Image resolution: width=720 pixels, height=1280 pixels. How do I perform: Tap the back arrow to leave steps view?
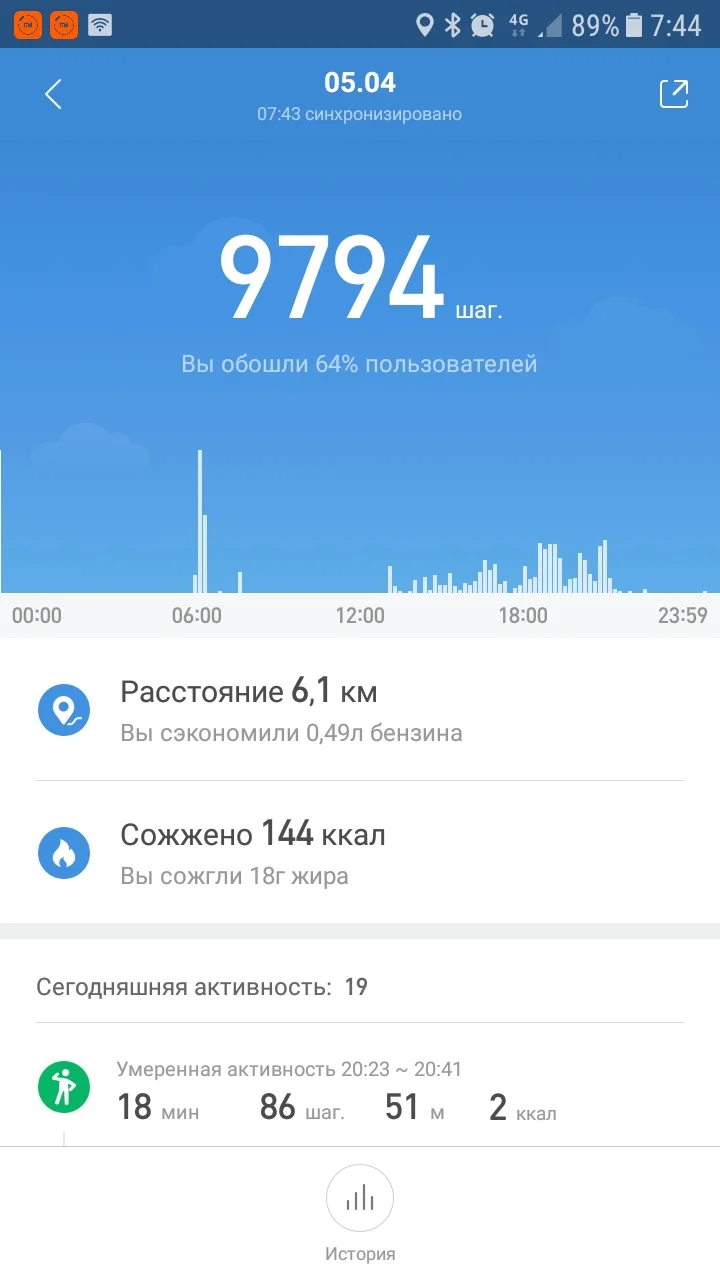(x=52, y=93)
